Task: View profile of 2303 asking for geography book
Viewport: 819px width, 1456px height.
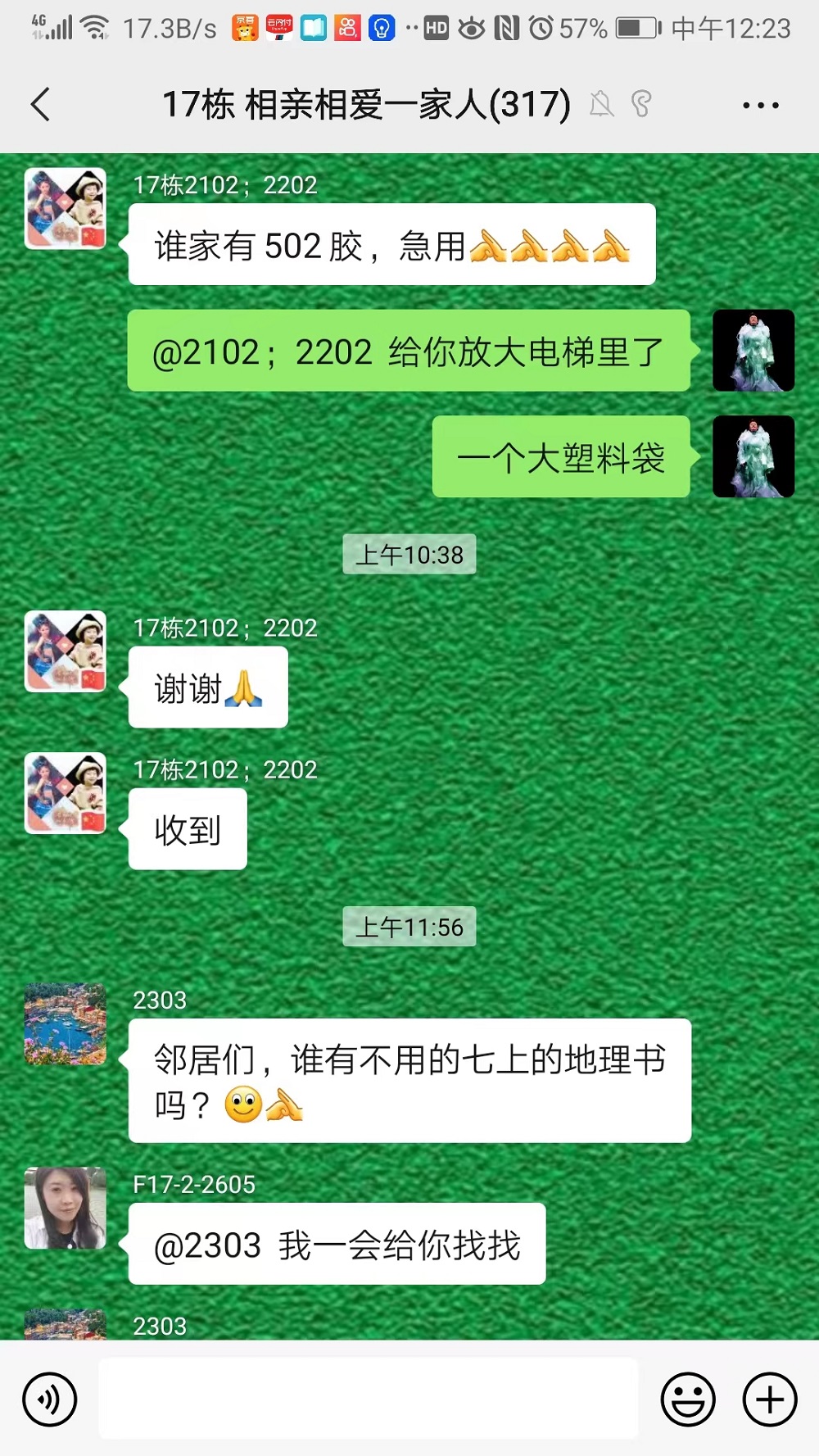Action: [x=66, y=1023]
